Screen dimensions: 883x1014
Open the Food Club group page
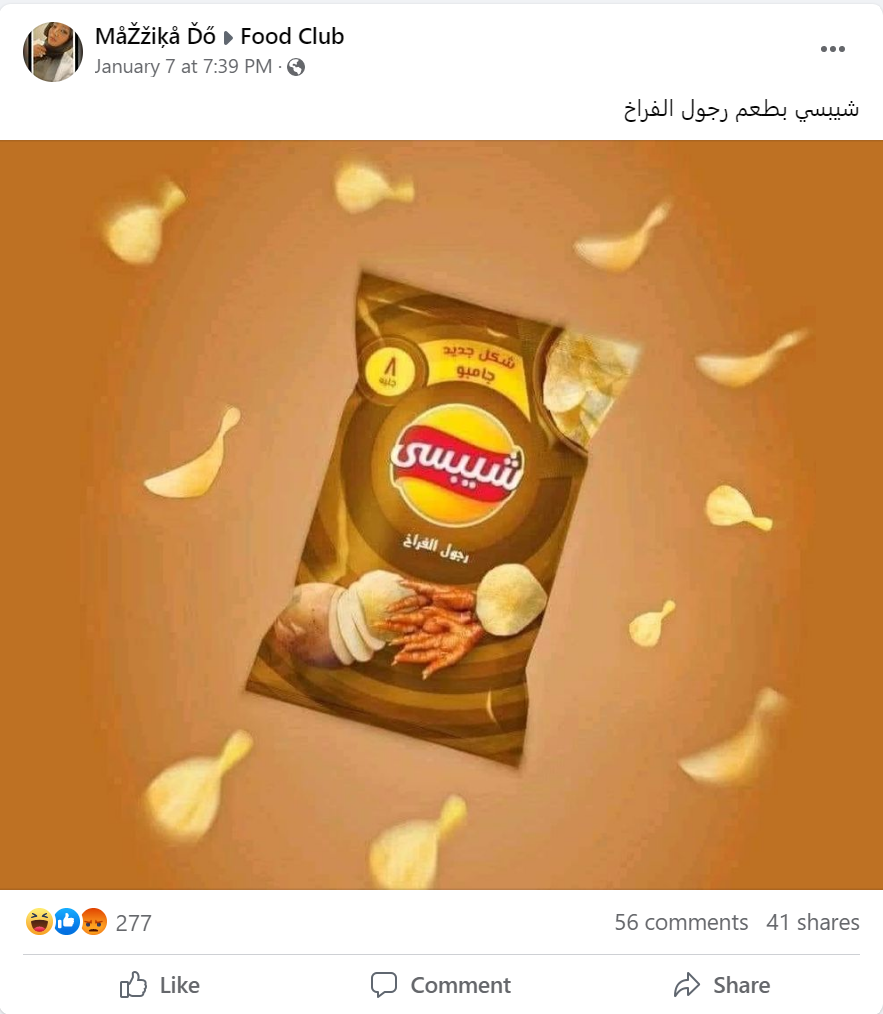(x=292, y=37)
